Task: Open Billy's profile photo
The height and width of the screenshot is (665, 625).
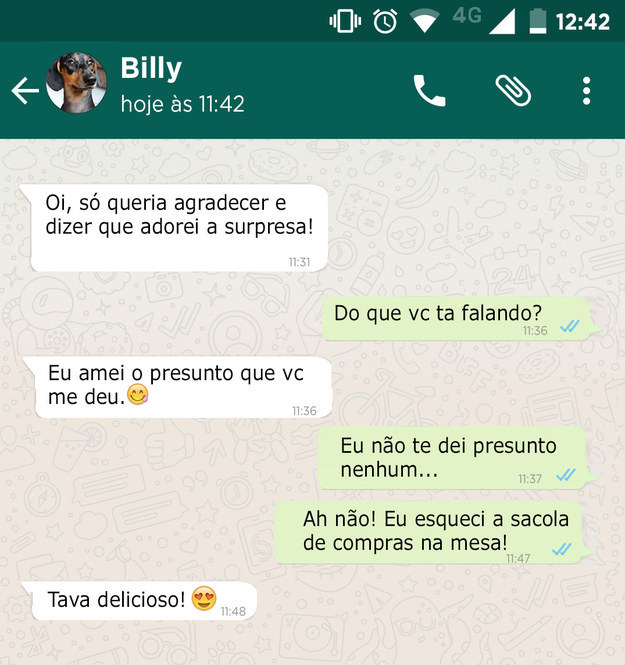Action: pyautogui.click(x=77, y=84)
